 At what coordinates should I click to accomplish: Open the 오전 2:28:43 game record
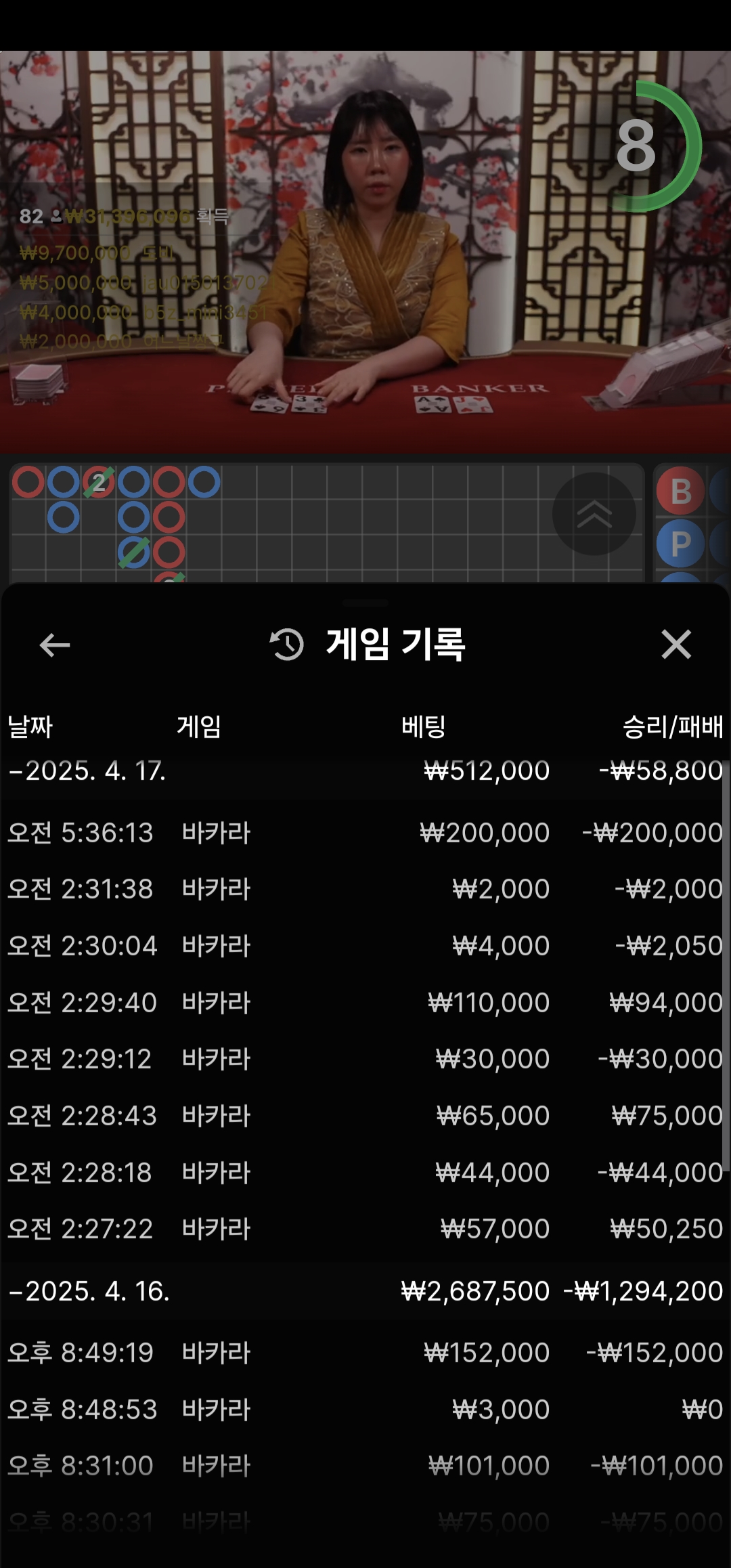point(365,1115)
